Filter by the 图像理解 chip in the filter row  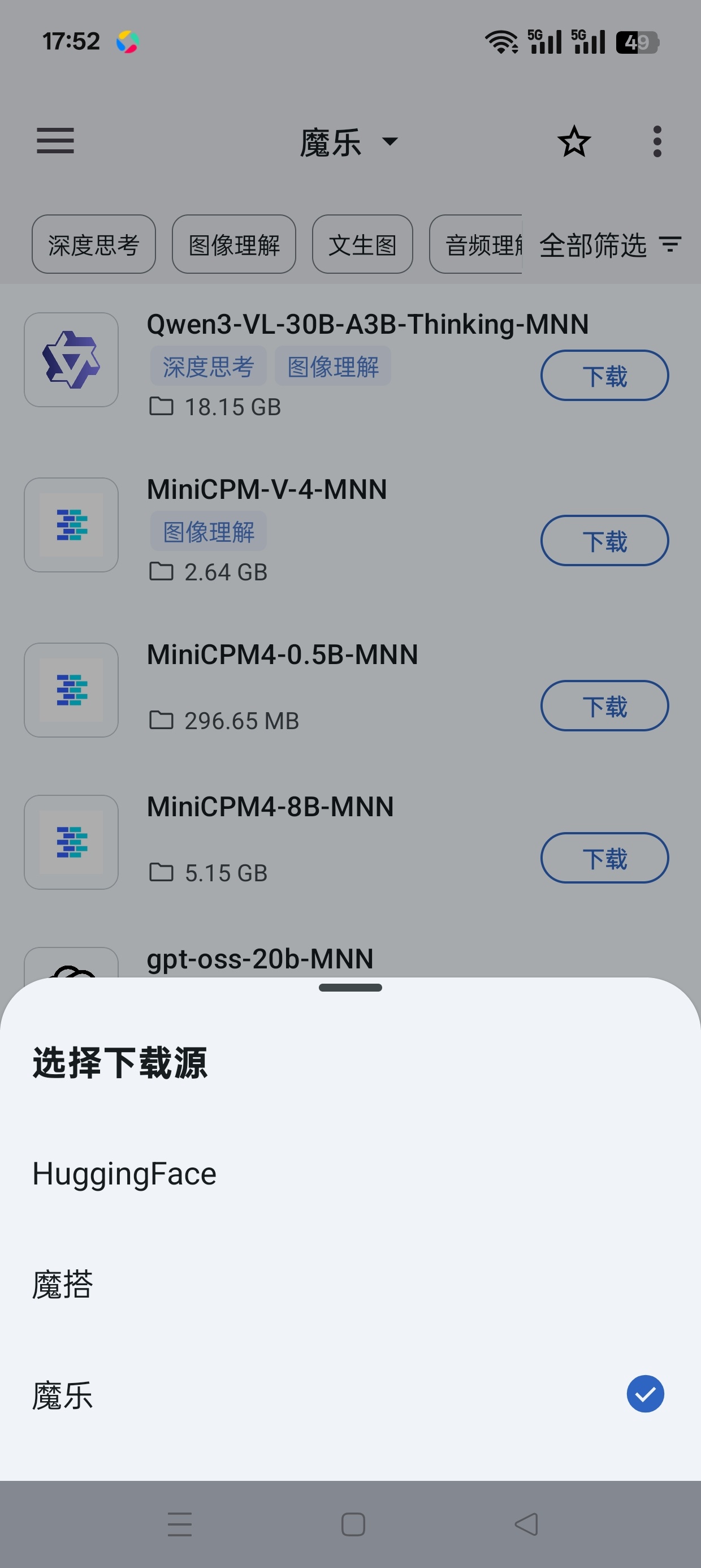[x=234, y=245]
